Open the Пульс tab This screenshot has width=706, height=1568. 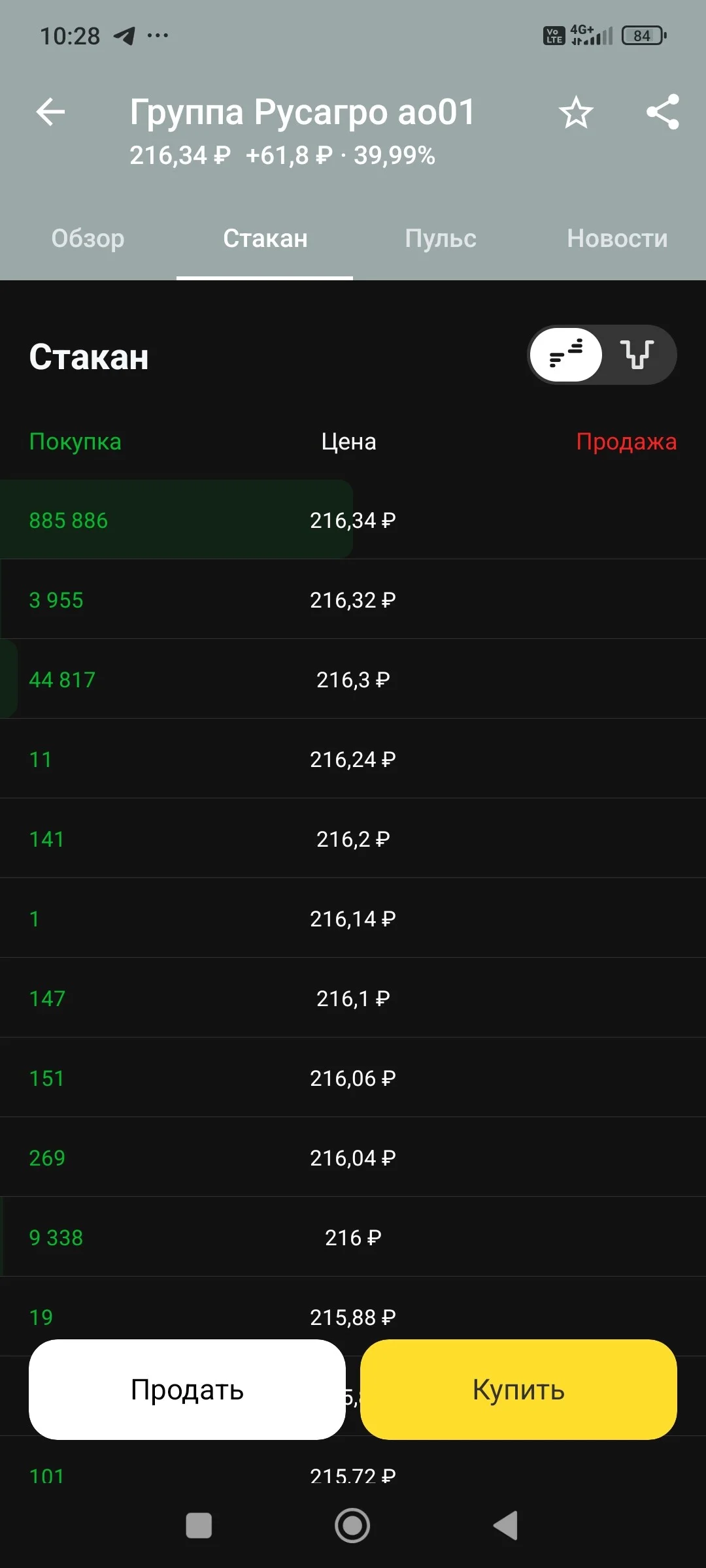click(441, 238)
